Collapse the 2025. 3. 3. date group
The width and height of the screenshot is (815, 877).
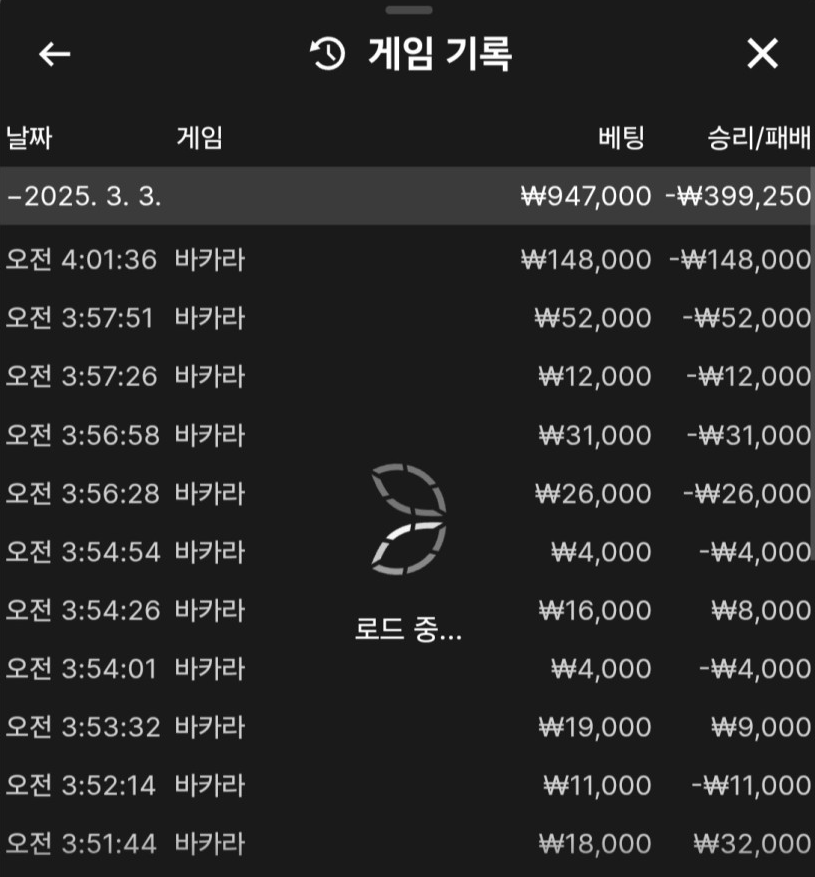coord(85,196)
